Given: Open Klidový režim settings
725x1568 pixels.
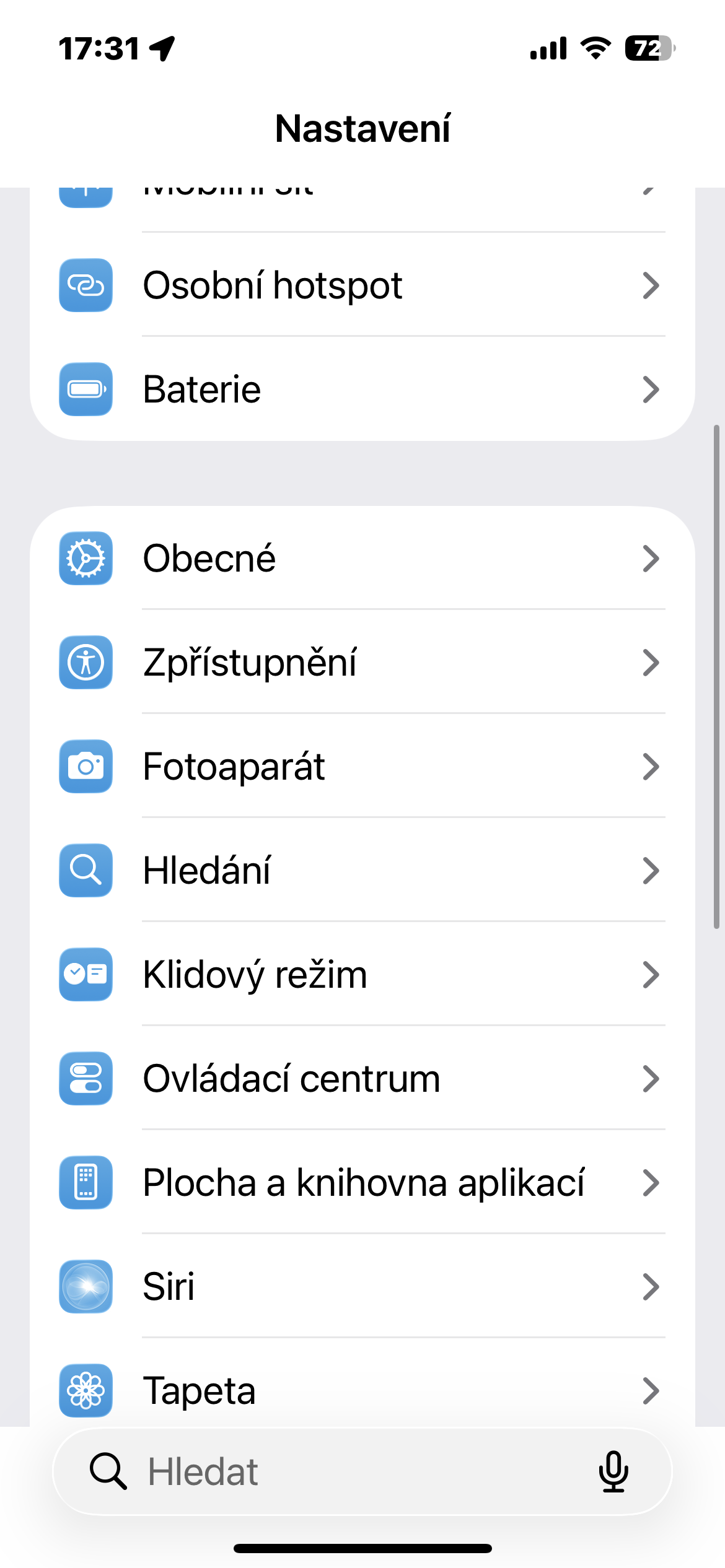Looking at the screenshot, I should [362, 975].
